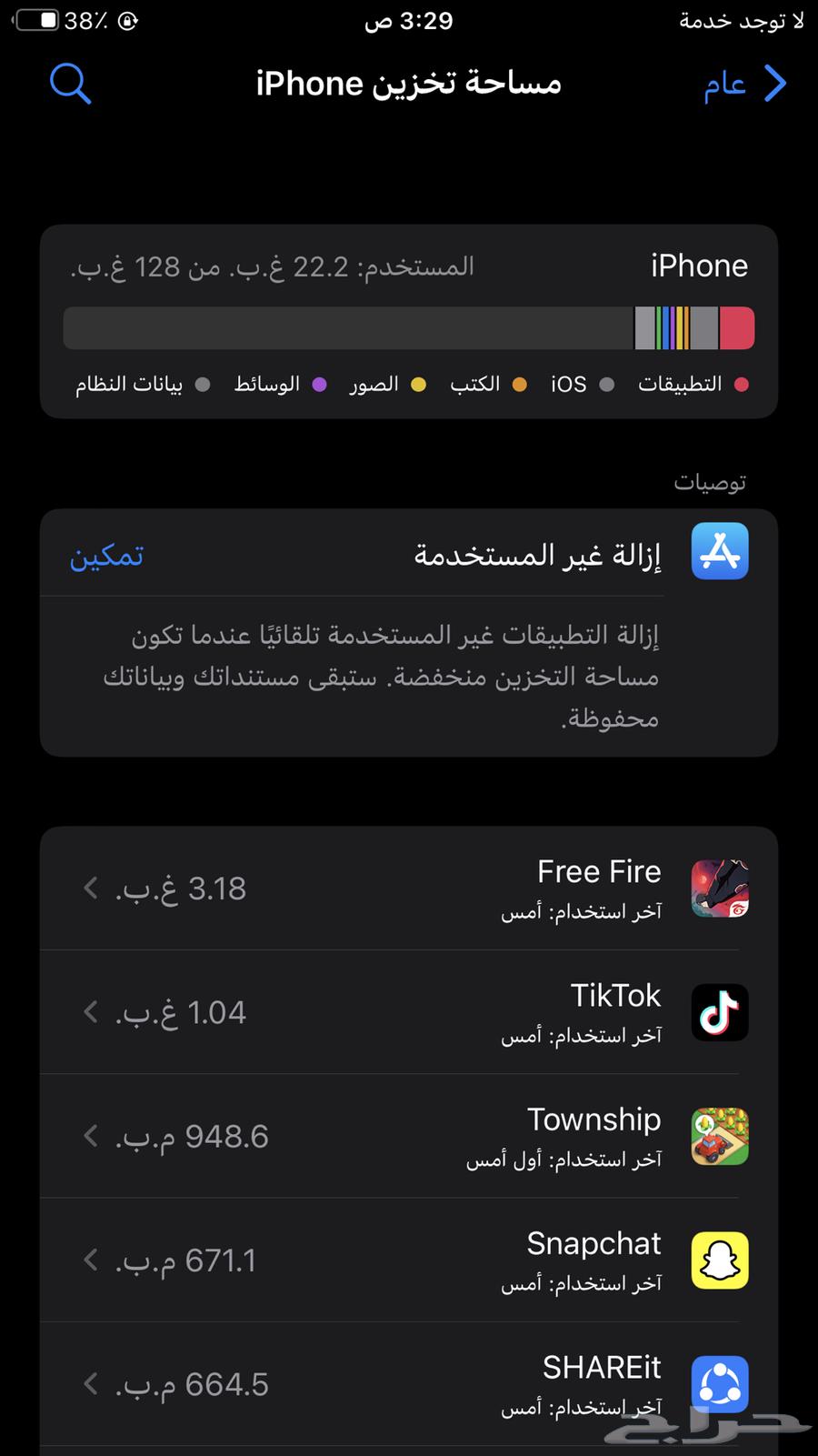Tap the TikTok app icon
Screen dimensions: 818x1456
pyautogui.click(x=719, y=1012)
